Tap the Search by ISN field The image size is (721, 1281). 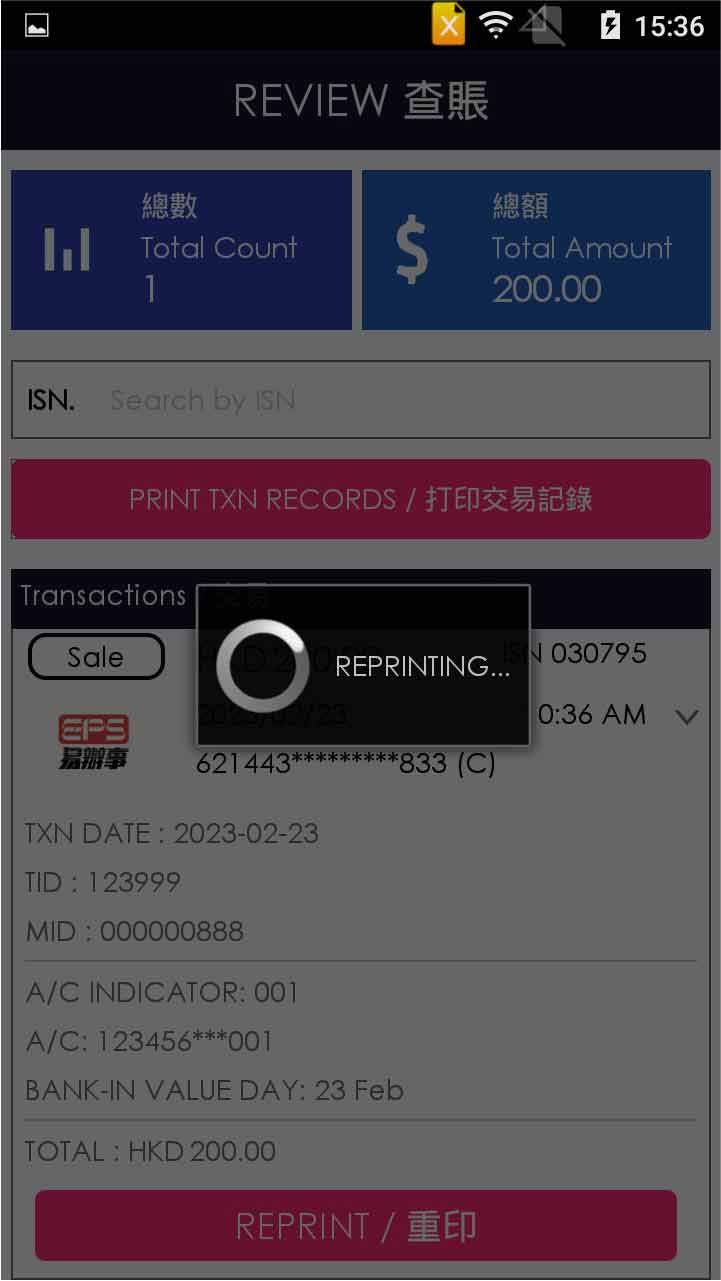[400, 400]
